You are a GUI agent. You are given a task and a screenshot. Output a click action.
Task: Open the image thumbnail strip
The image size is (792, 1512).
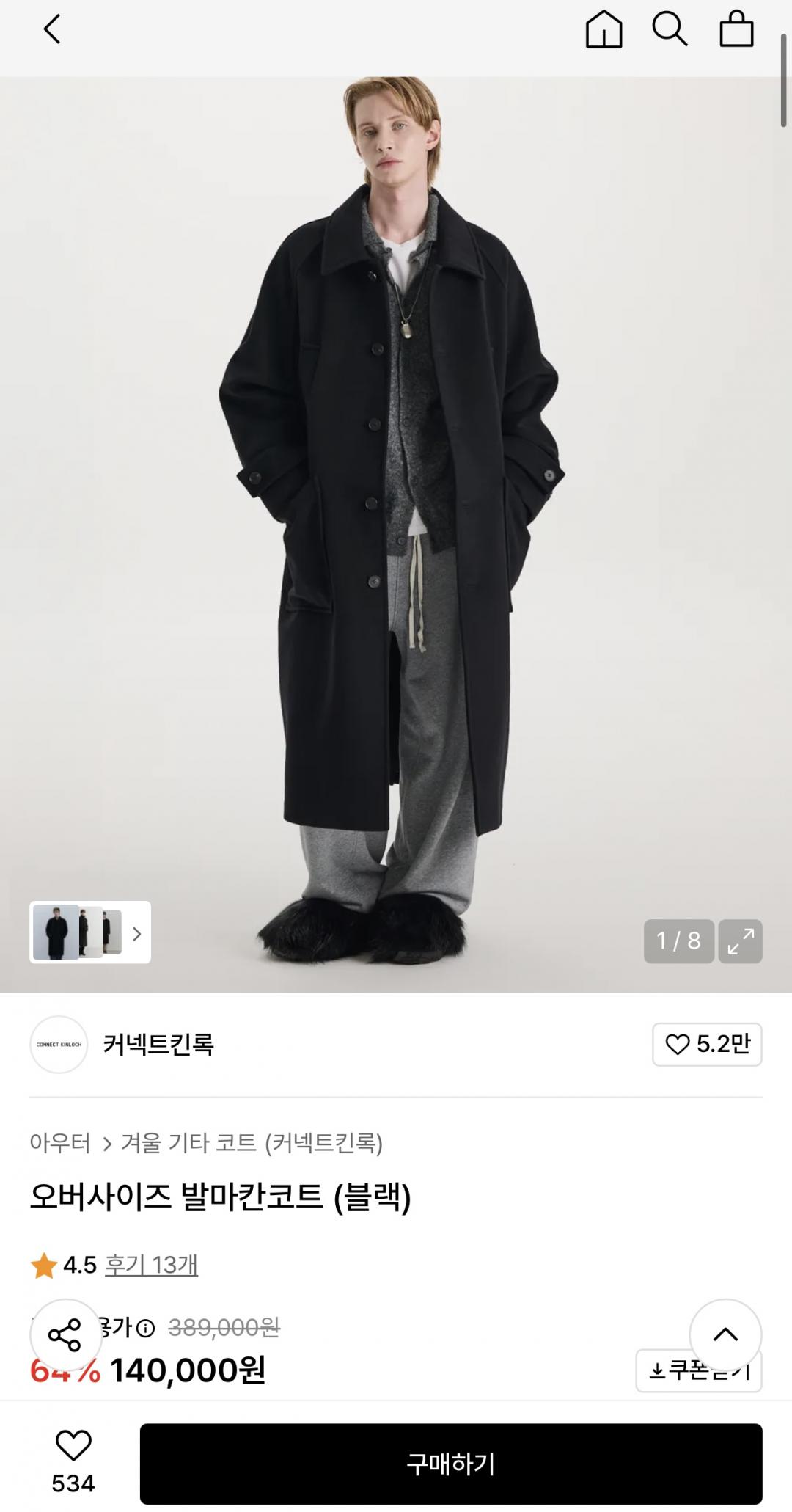click(90, 932)
